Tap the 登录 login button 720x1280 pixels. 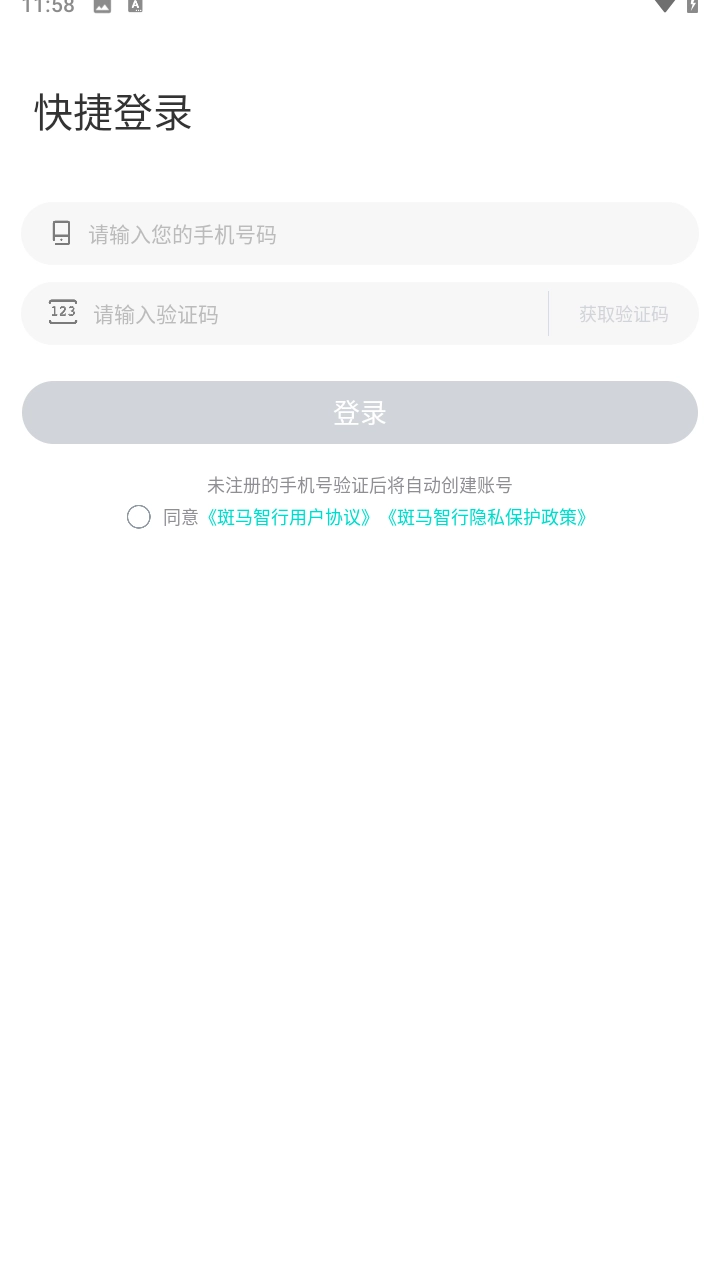click(x=360, y=412)
